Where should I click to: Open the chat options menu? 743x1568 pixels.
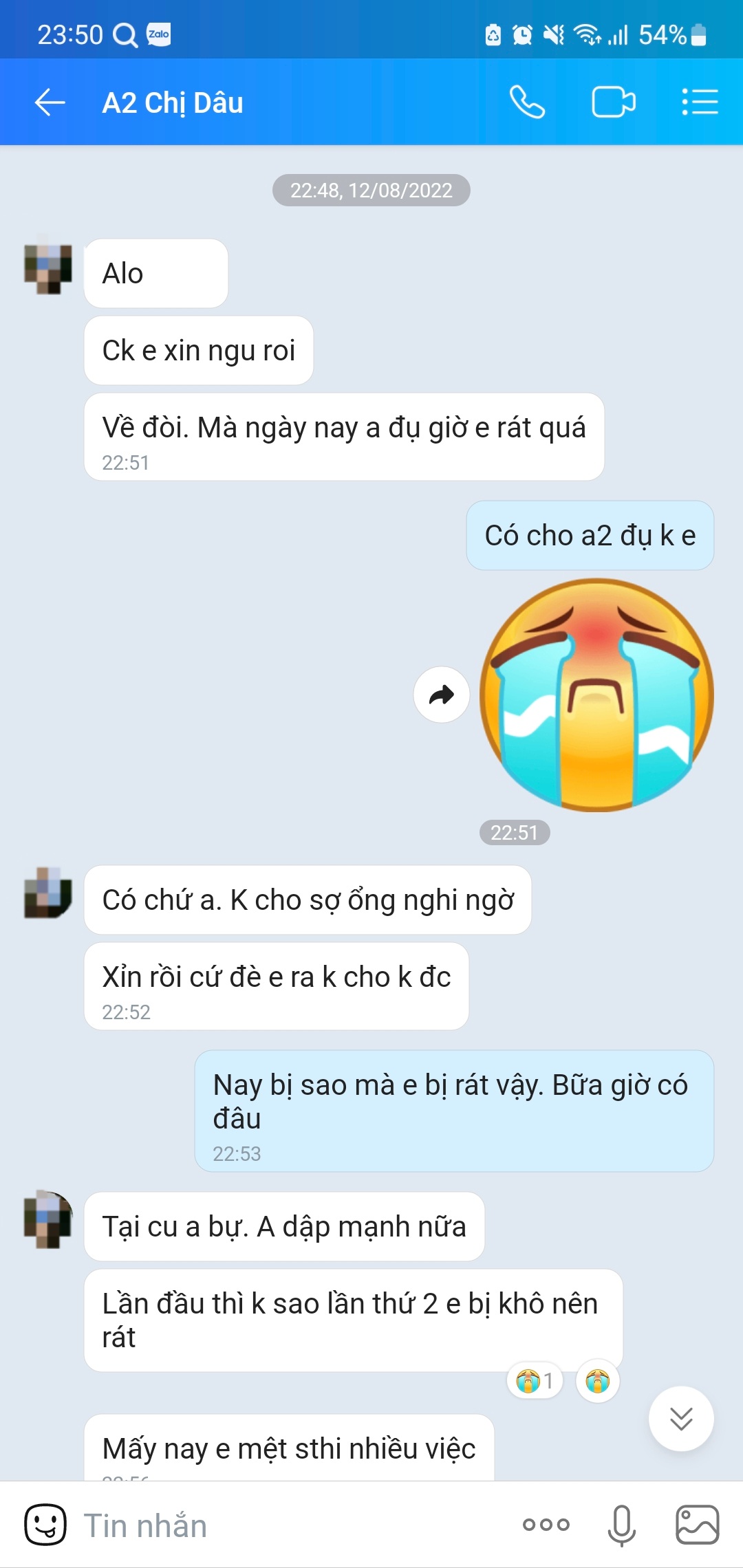point(700,102)
